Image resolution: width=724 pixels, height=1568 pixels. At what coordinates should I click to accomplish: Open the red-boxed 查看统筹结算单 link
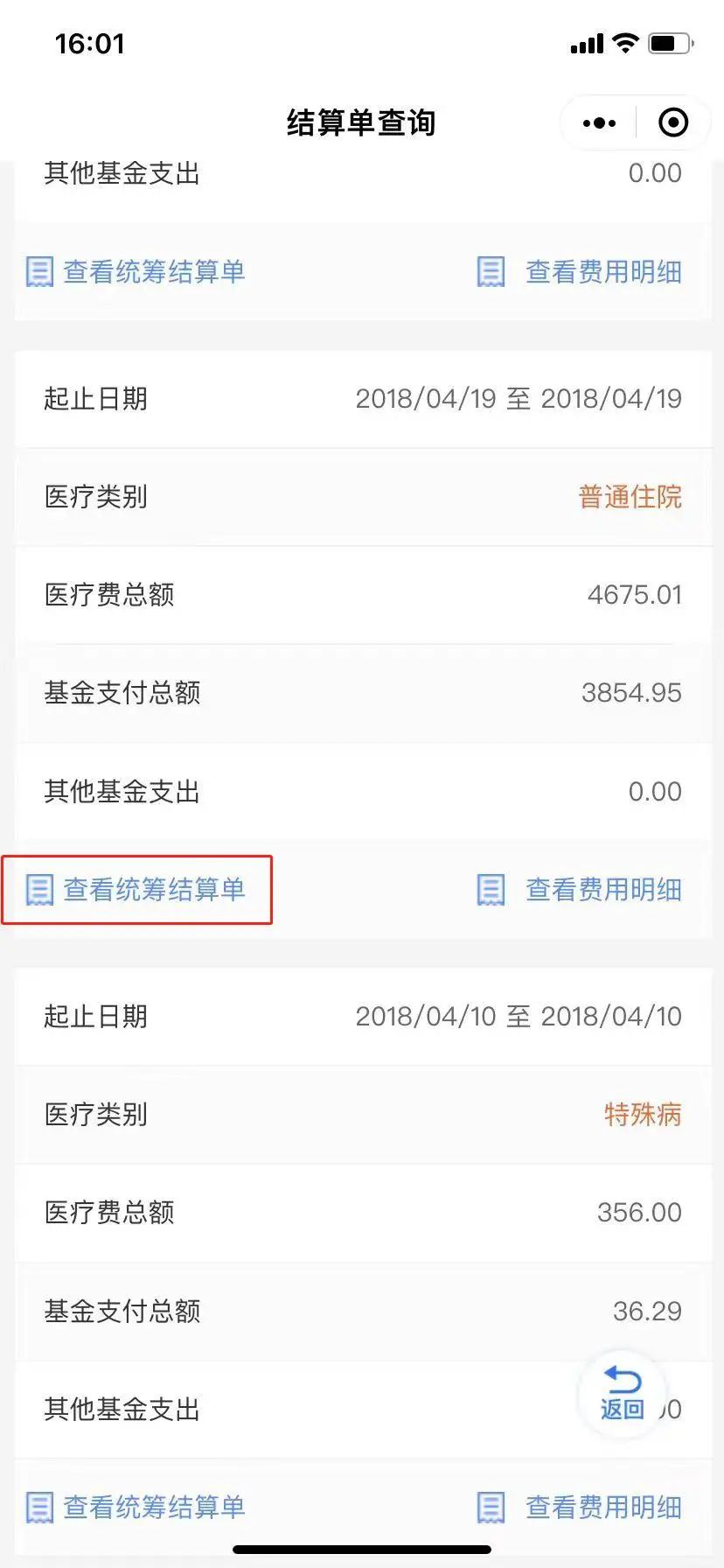pyautogui.click(x=153, y=890)
